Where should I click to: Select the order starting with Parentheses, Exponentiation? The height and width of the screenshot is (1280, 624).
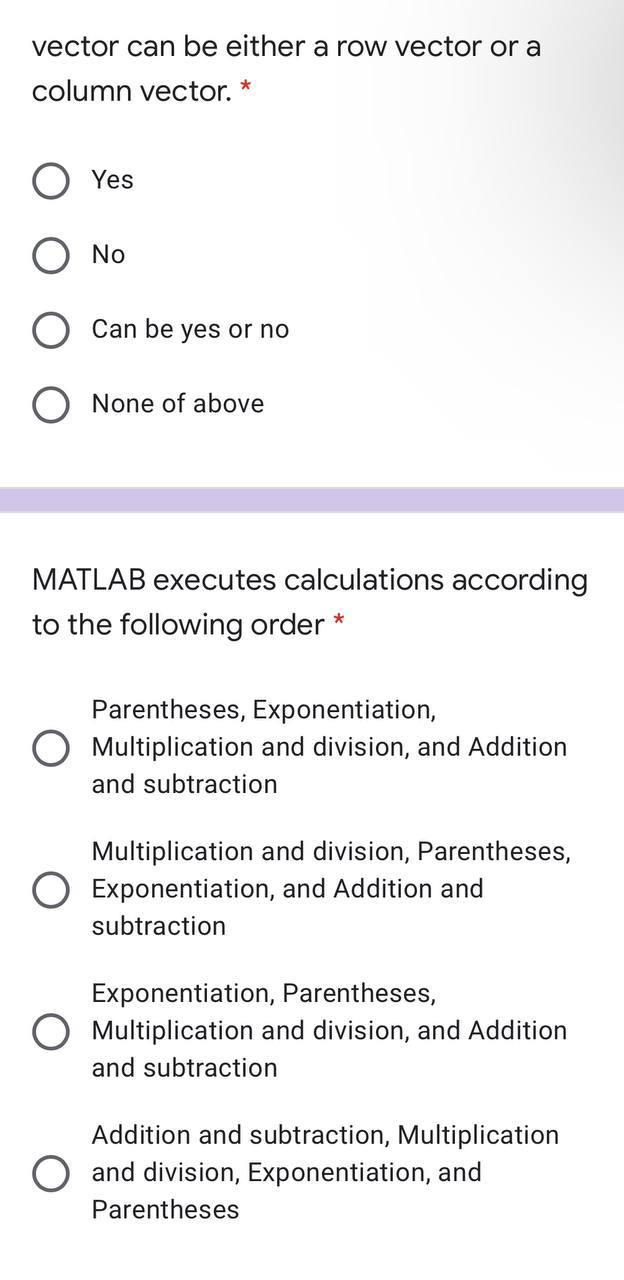point(51,747)
